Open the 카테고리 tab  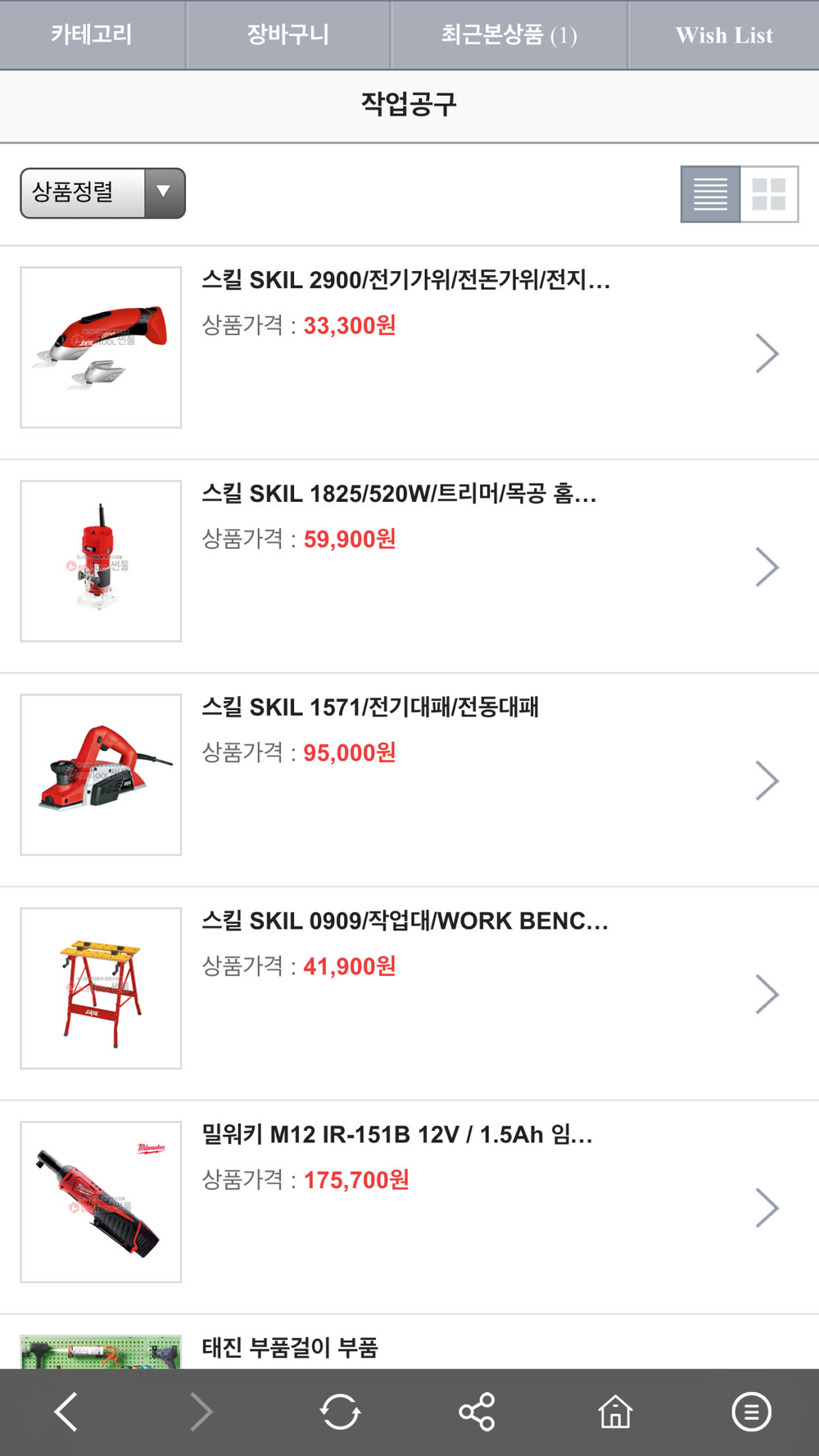pos(92,34)
